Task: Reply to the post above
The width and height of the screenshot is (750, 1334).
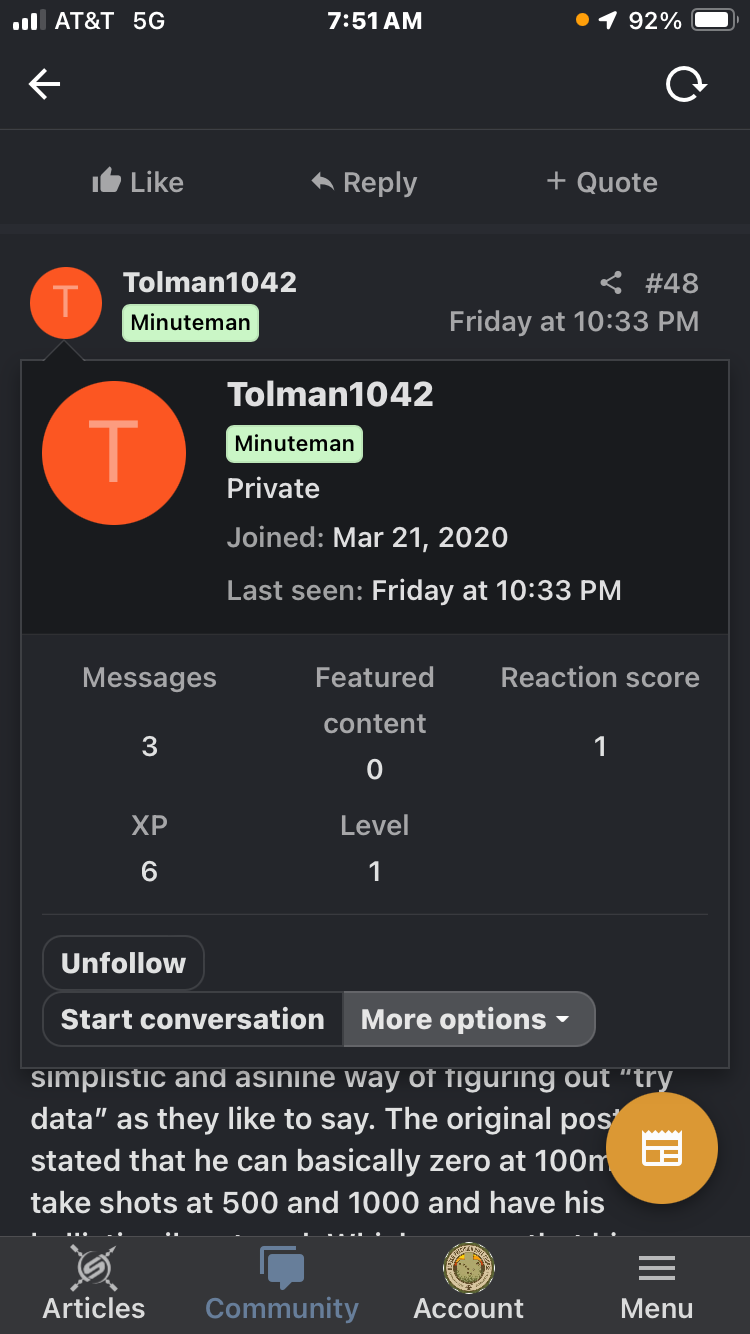Action: click(364, 182)
